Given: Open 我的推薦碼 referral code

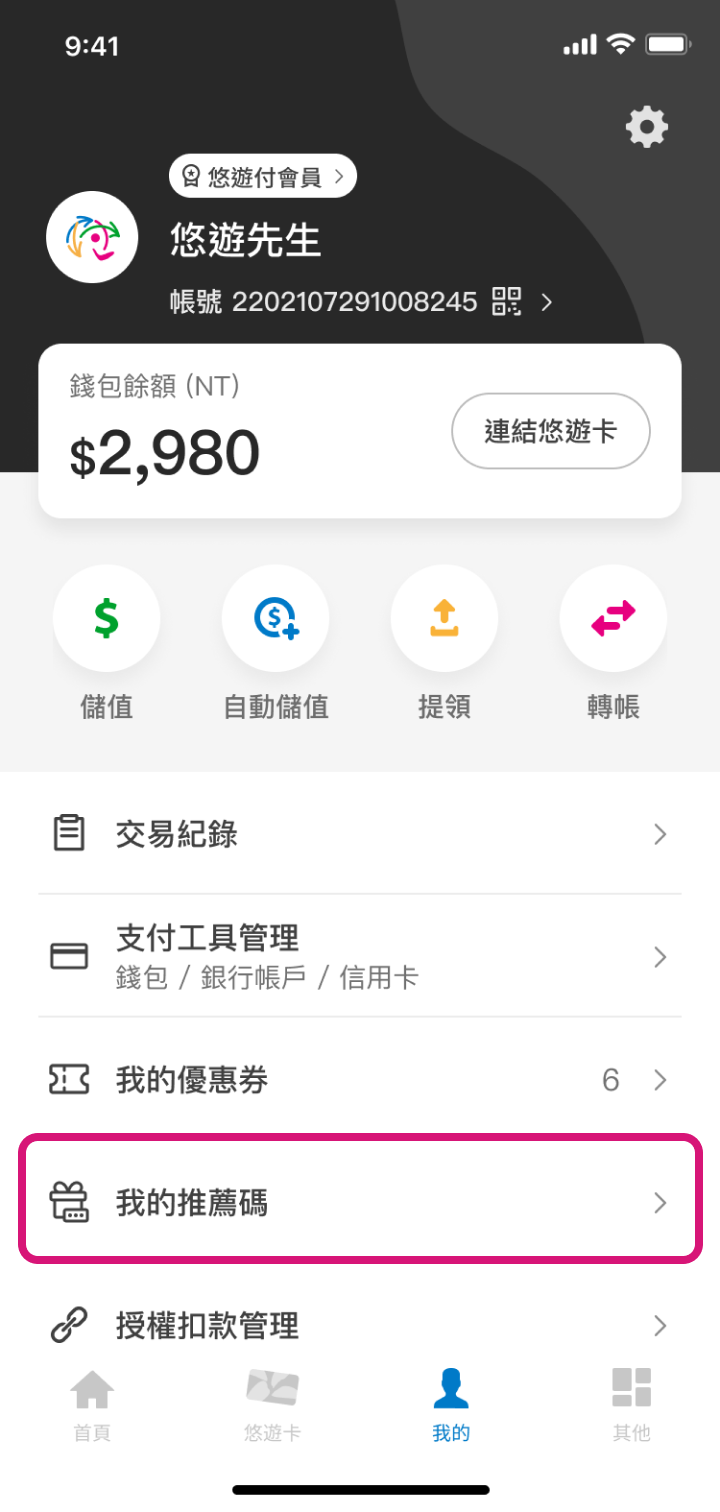Looking at the screenshot, I should point(360,1203).
